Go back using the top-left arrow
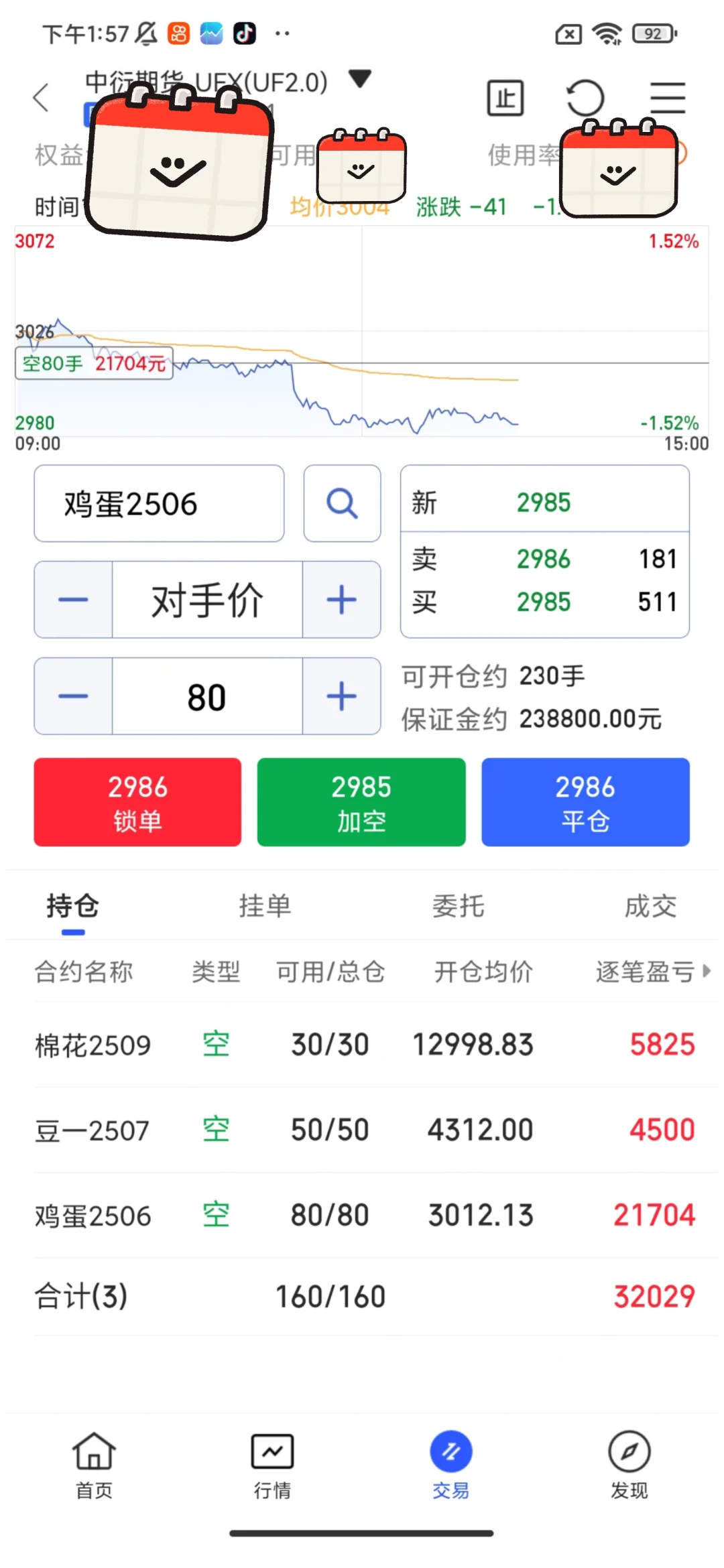The width and height of the screenshot is (724, 1568). click(x=42, y=98)
